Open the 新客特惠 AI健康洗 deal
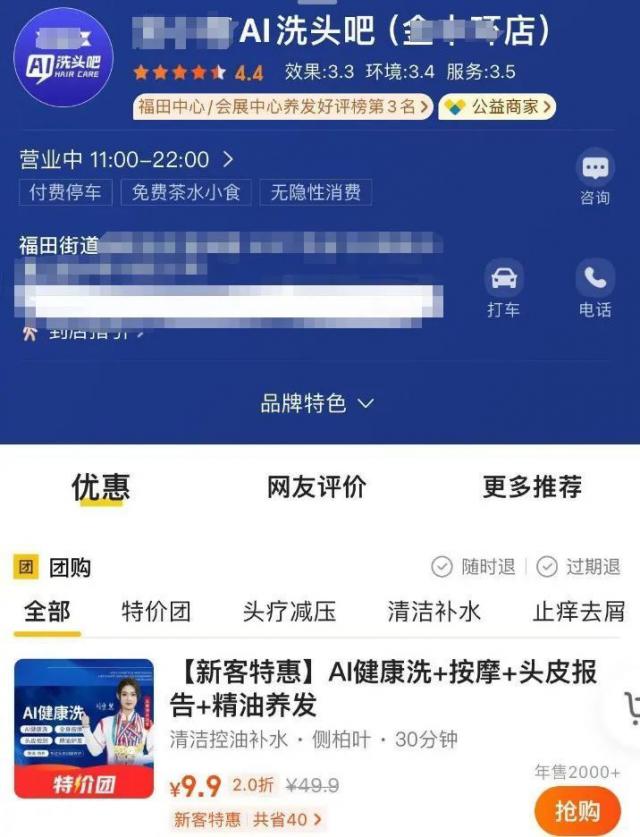Image resolution: width=640 pixels, height=837 pixels. [x=382, y=688]
